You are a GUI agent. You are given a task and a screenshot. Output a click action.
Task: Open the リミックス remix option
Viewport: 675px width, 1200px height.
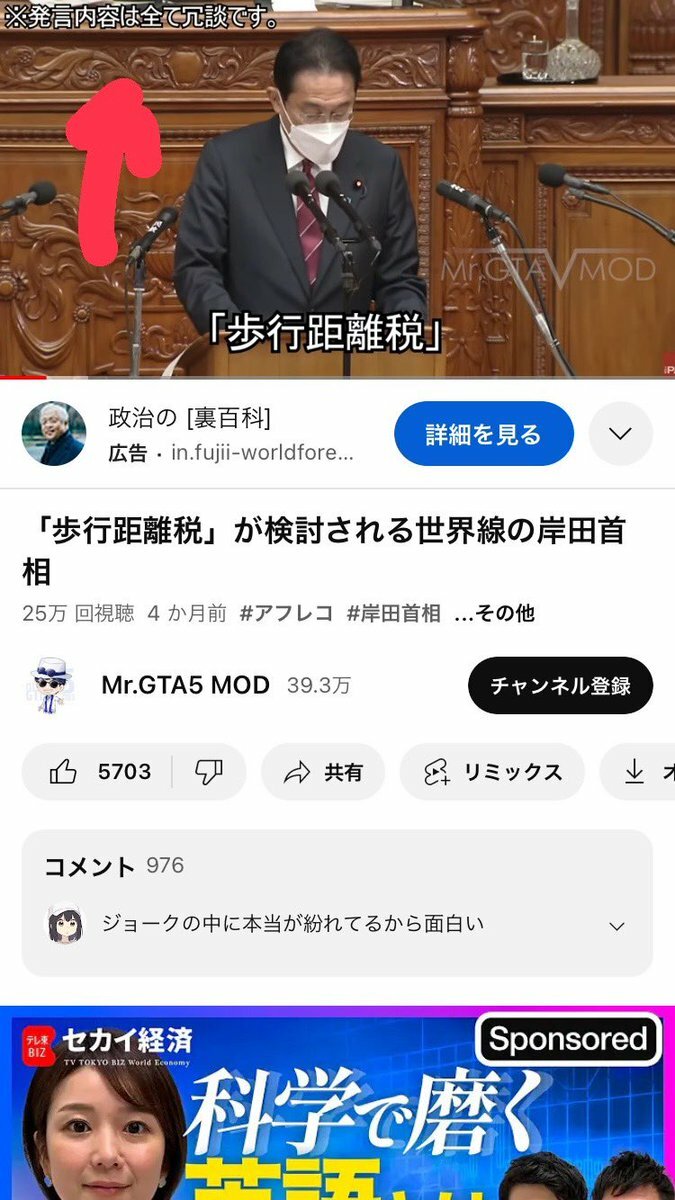(493, 772)
